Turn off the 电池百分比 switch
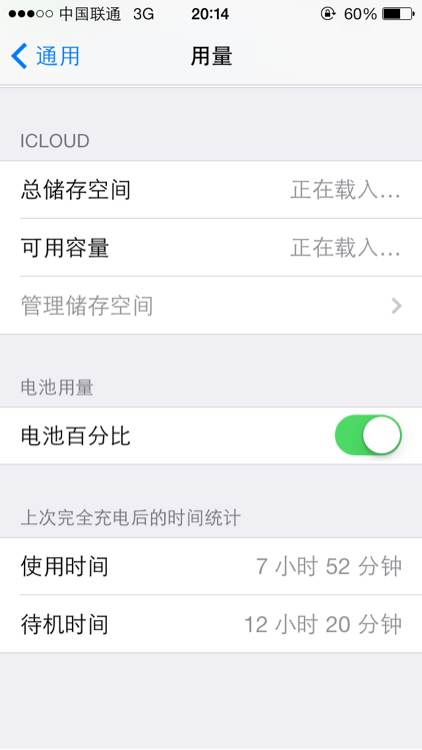Image resolution: width=422 pixels, height=750 pixels. pyautogui.click(x=368, y=435)
